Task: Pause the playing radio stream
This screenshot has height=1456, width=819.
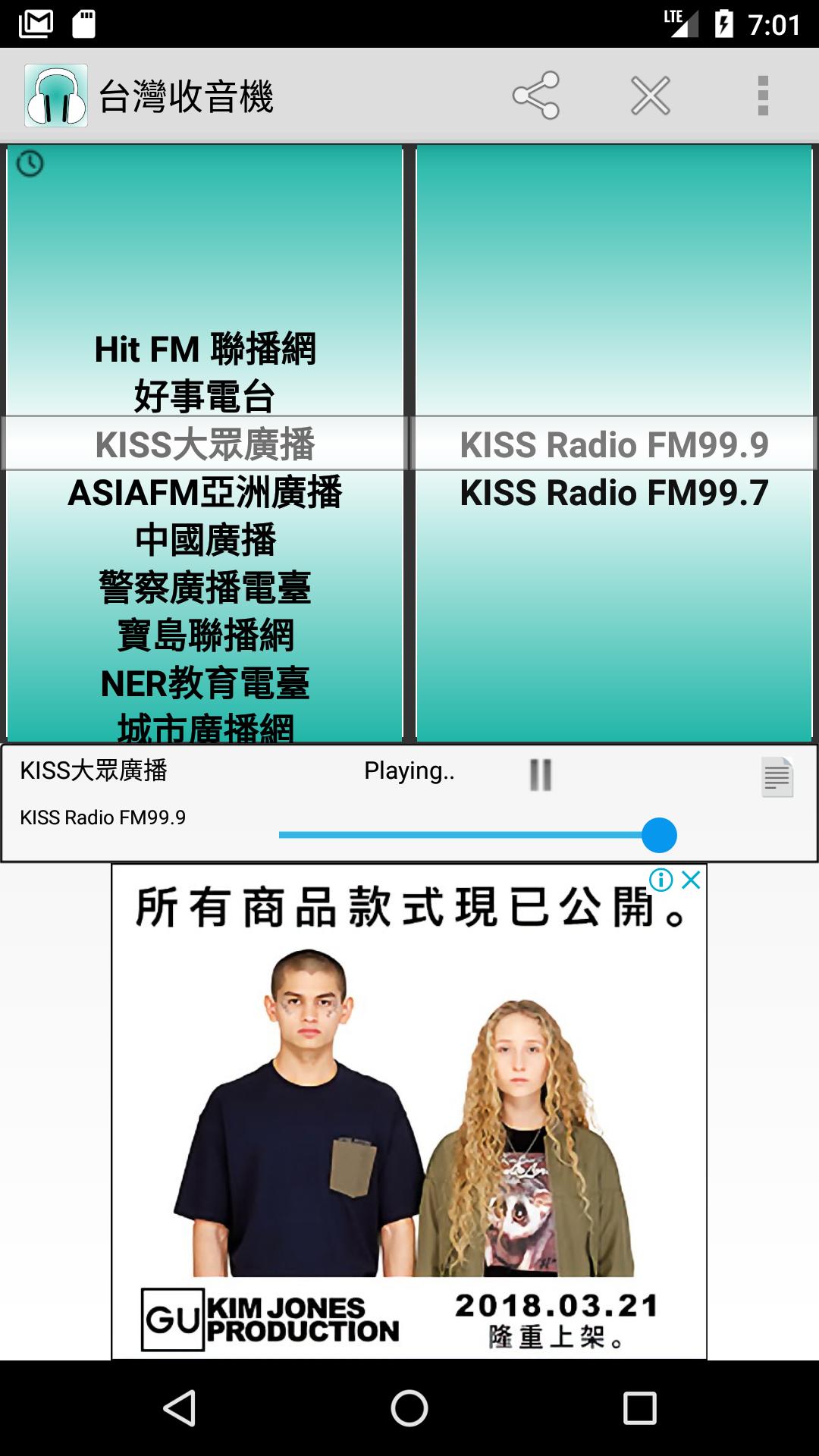Action: click(x=541, y=775)
